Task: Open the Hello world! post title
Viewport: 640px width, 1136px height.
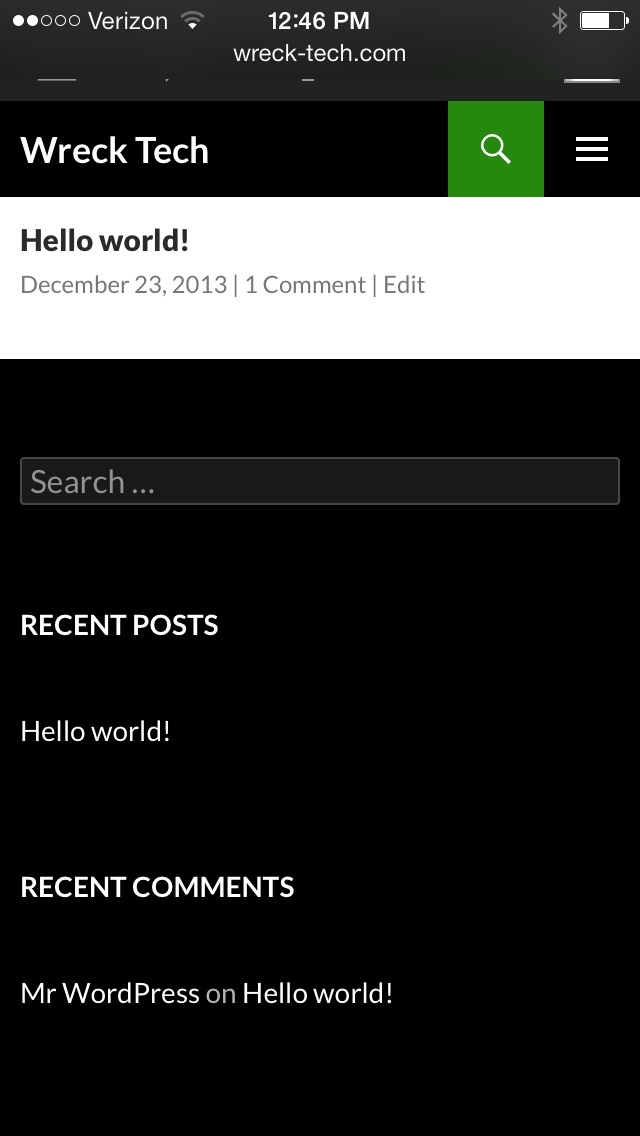Action: pos(104,241)
